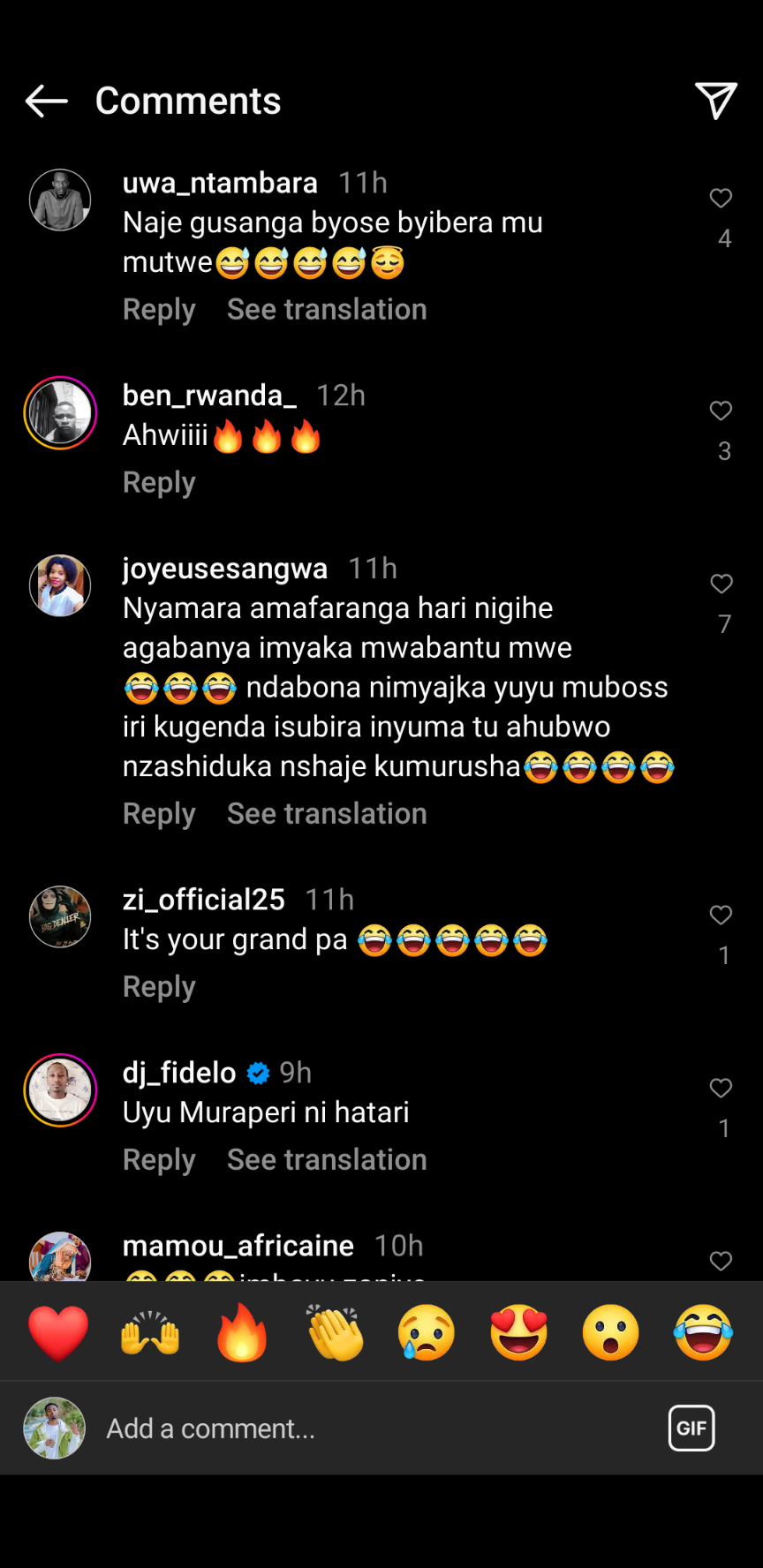The height and width of the screenshot is (1568, 763).
Task: Open the GIF picker
Action: [x=691, y=1428]
